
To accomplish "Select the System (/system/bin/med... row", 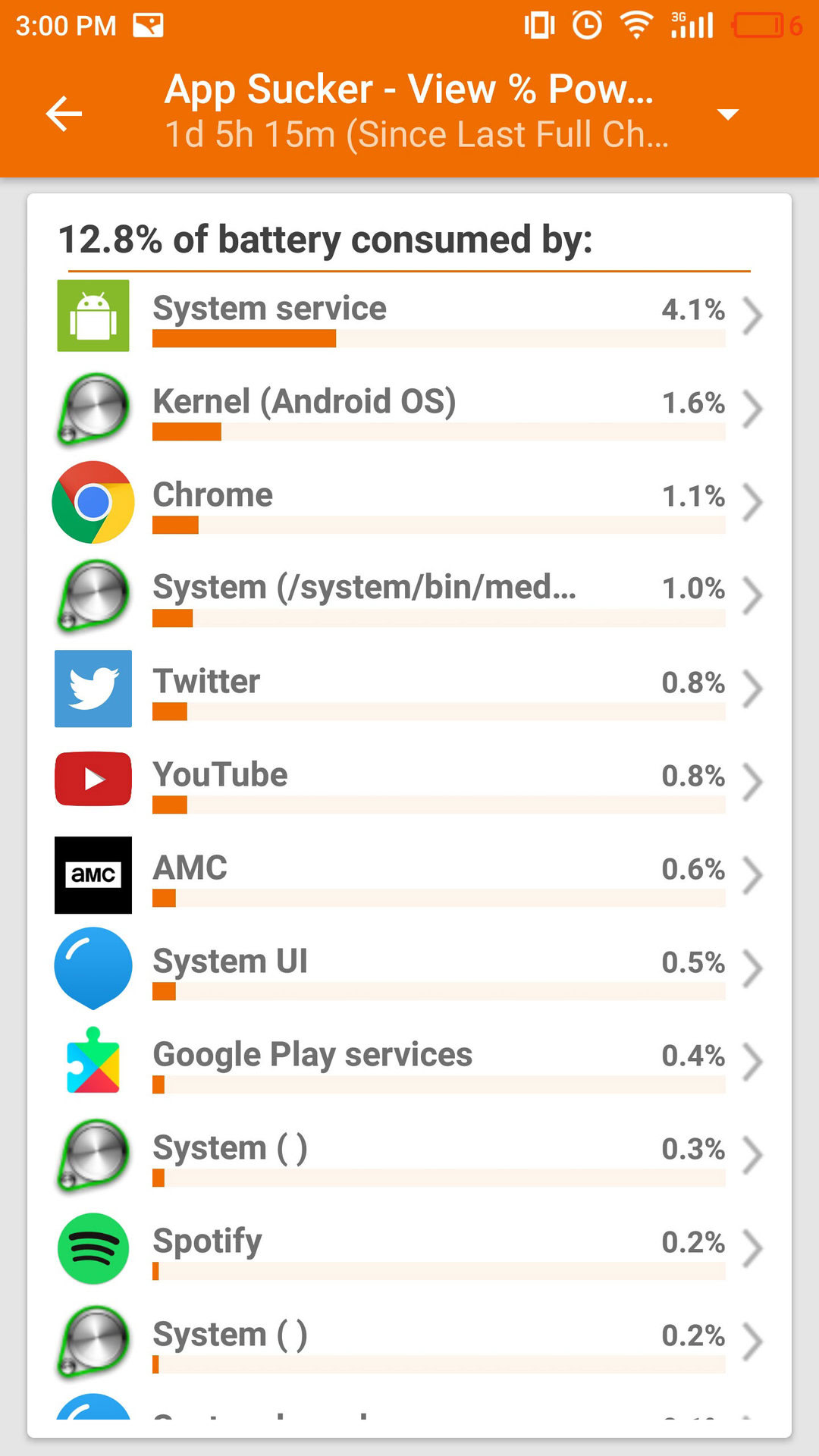I will [x=409, y=595].
